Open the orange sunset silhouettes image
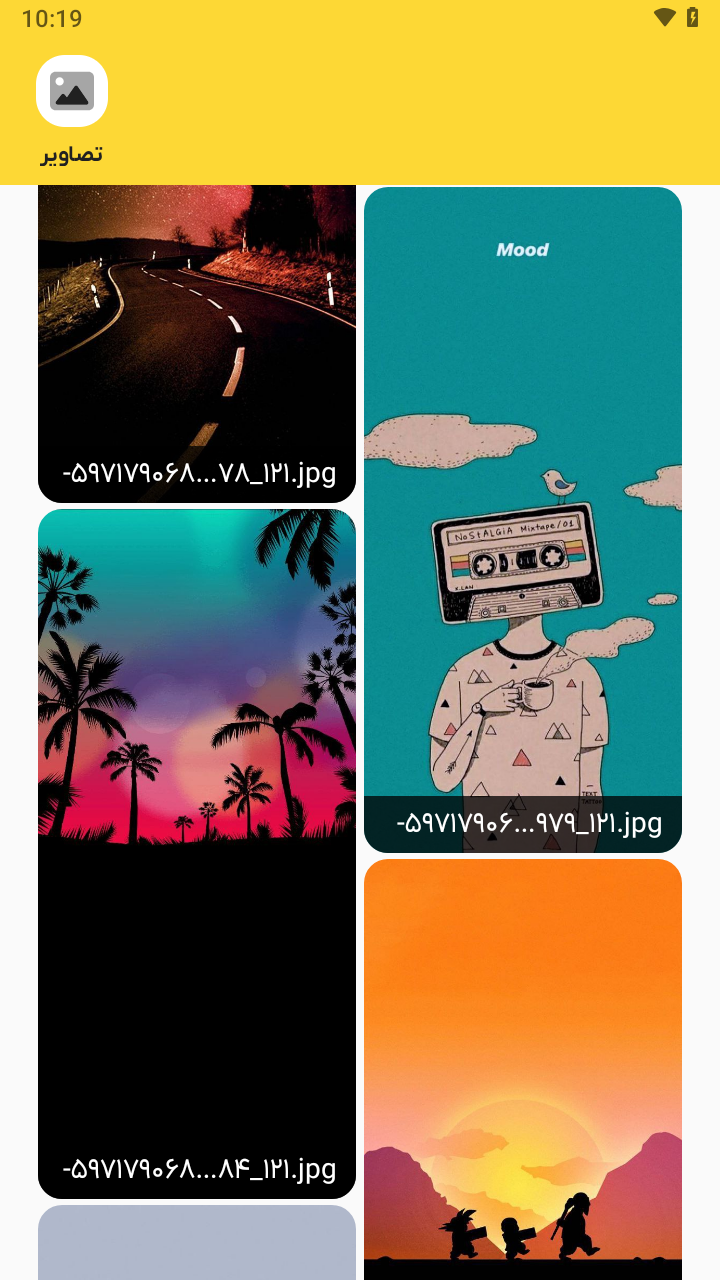 (x=523, y=1070)
